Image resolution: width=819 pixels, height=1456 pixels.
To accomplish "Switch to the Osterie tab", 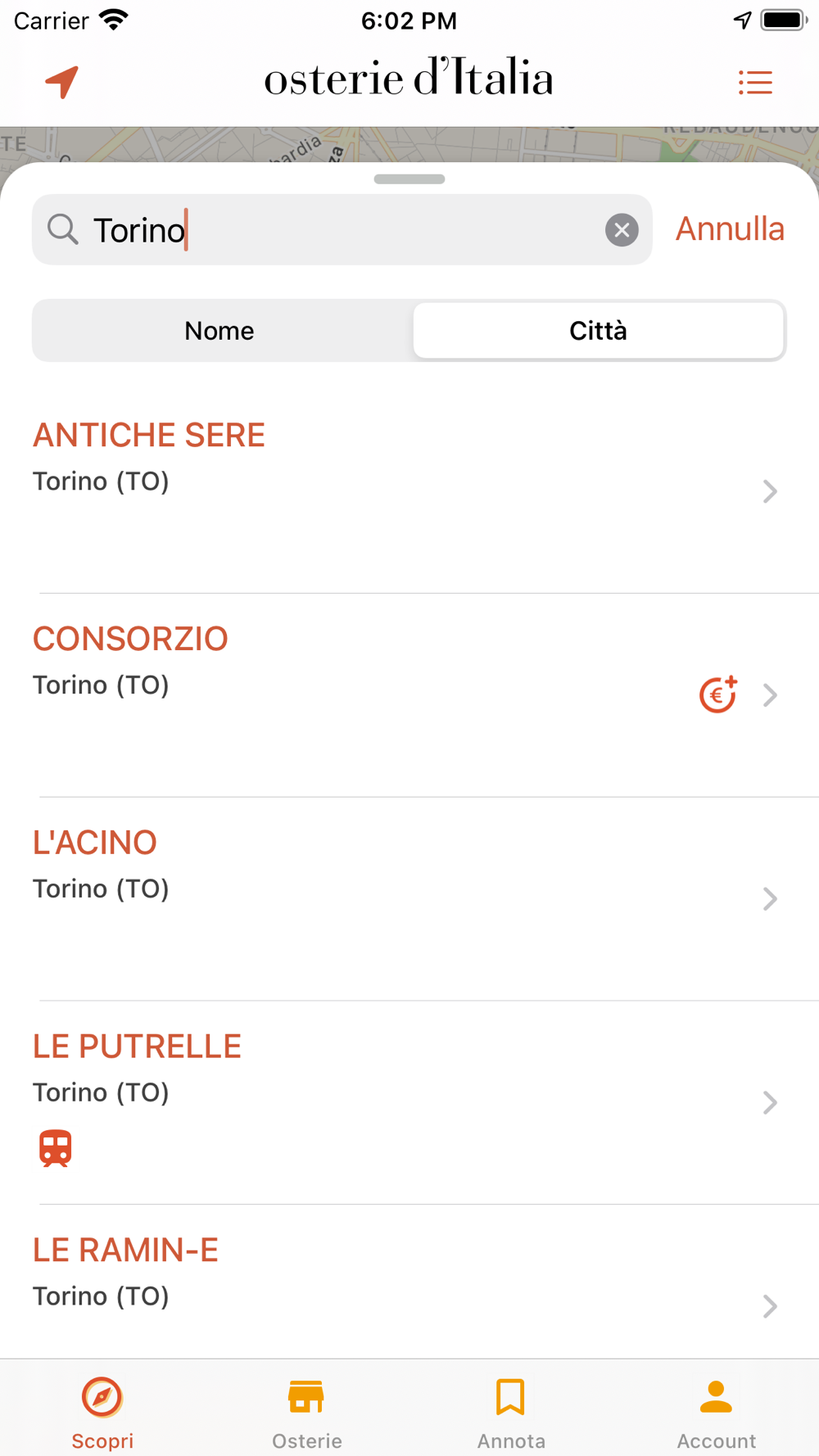I will (x=307, y=1410).
